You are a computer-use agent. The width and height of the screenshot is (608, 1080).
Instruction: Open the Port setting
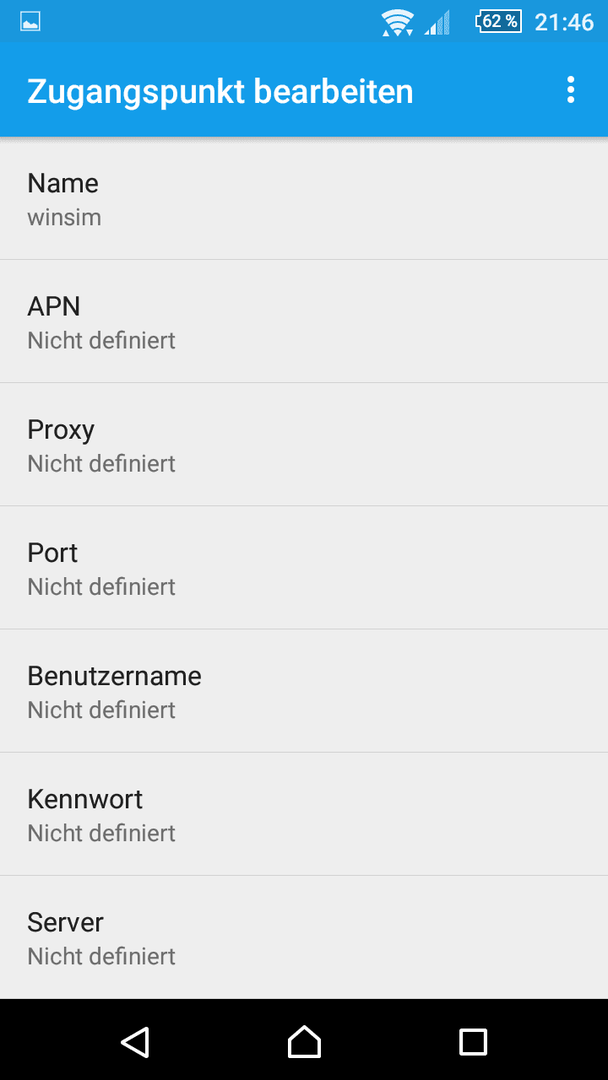point(304,568)
